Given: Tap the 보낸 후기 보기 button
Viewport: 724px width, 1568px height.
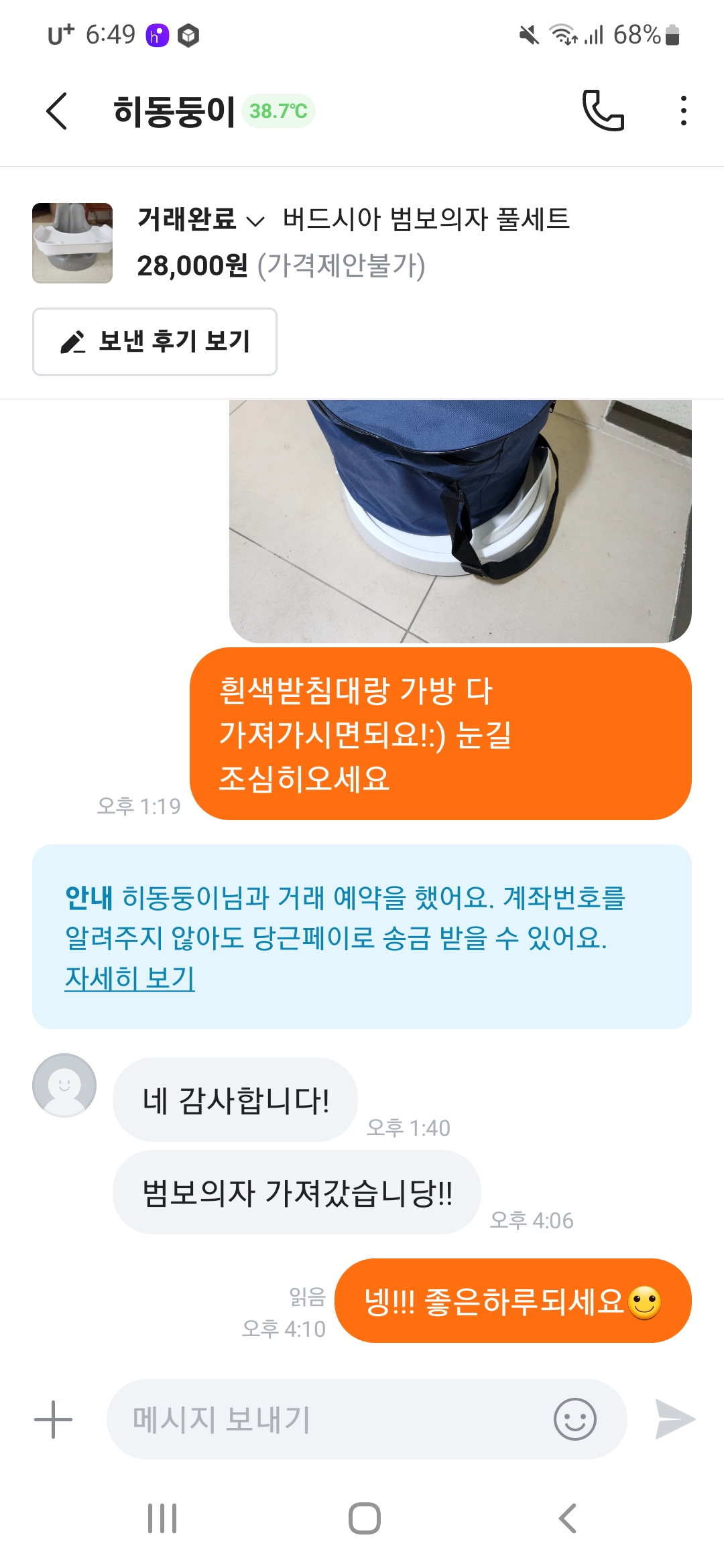Looking at the screenshot, I should click(155, 342).
